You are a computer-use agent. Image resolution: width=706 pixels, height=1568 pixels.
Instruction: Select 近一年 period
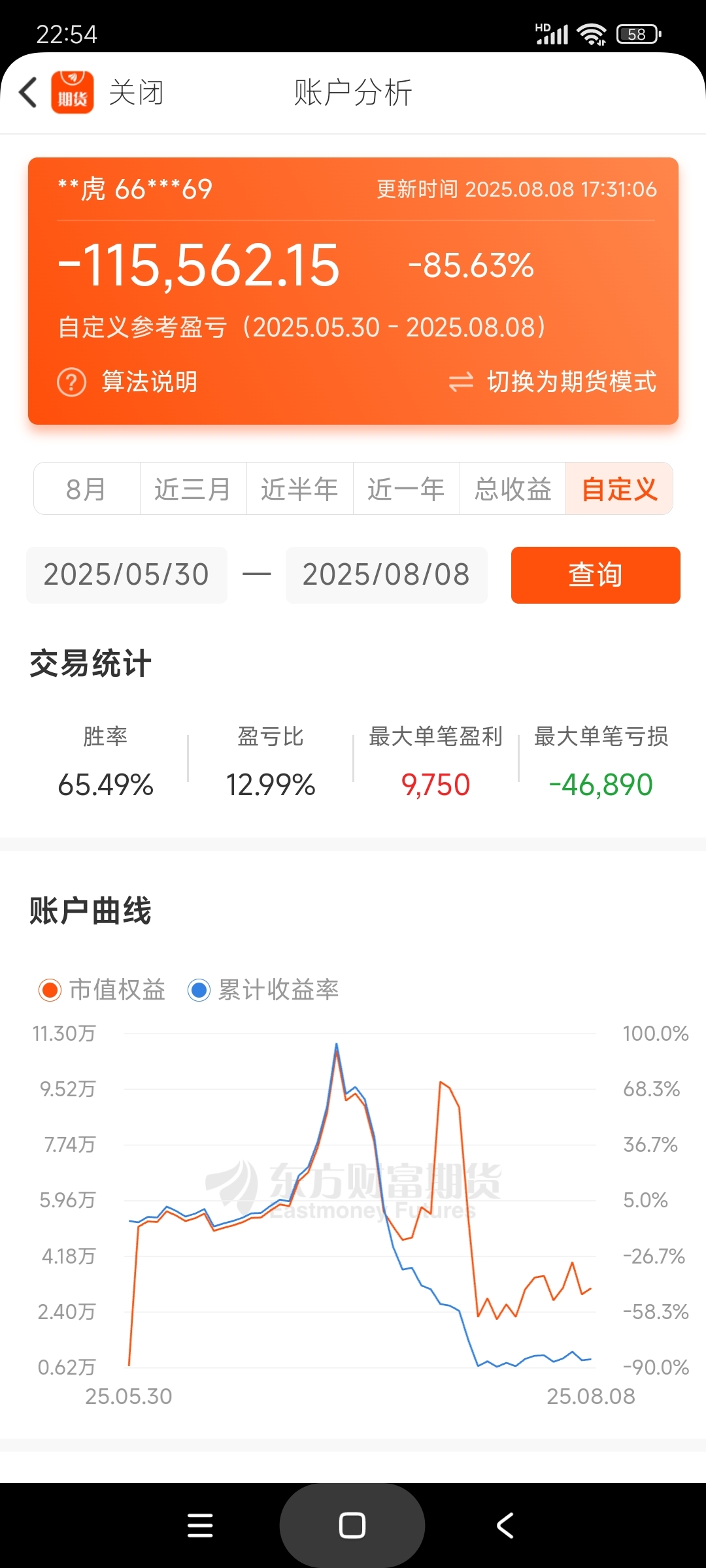click(407, 489)
